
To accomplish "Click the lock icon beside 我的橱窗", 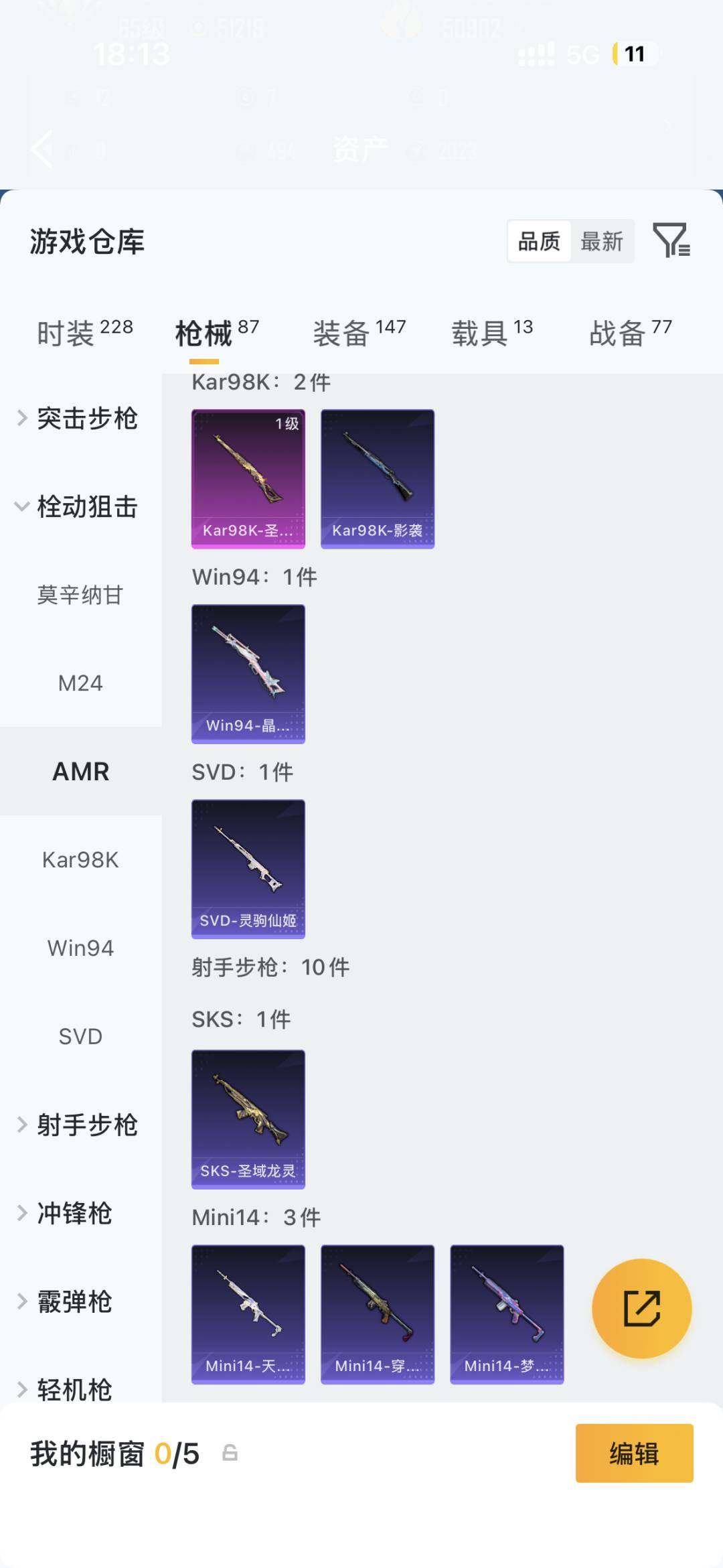I will (x=228, y=1452).
